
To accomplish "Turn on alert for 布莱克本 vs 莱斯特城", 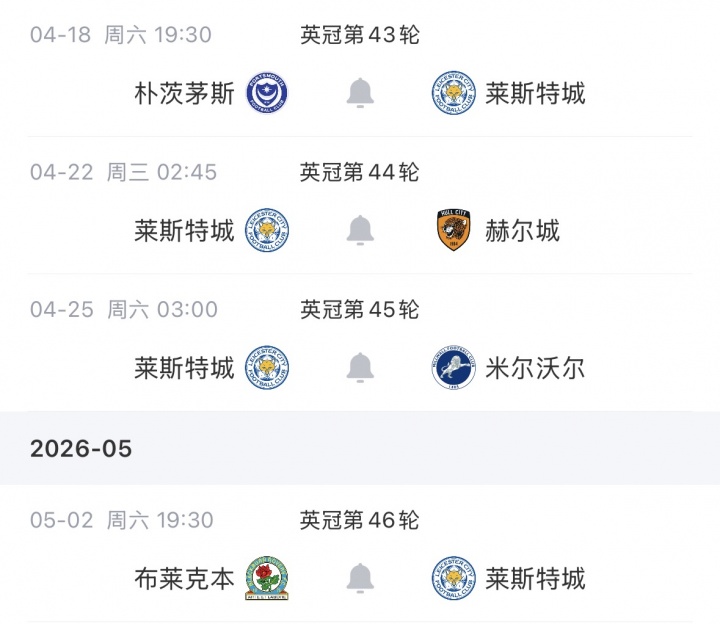I will click(360, 578).
